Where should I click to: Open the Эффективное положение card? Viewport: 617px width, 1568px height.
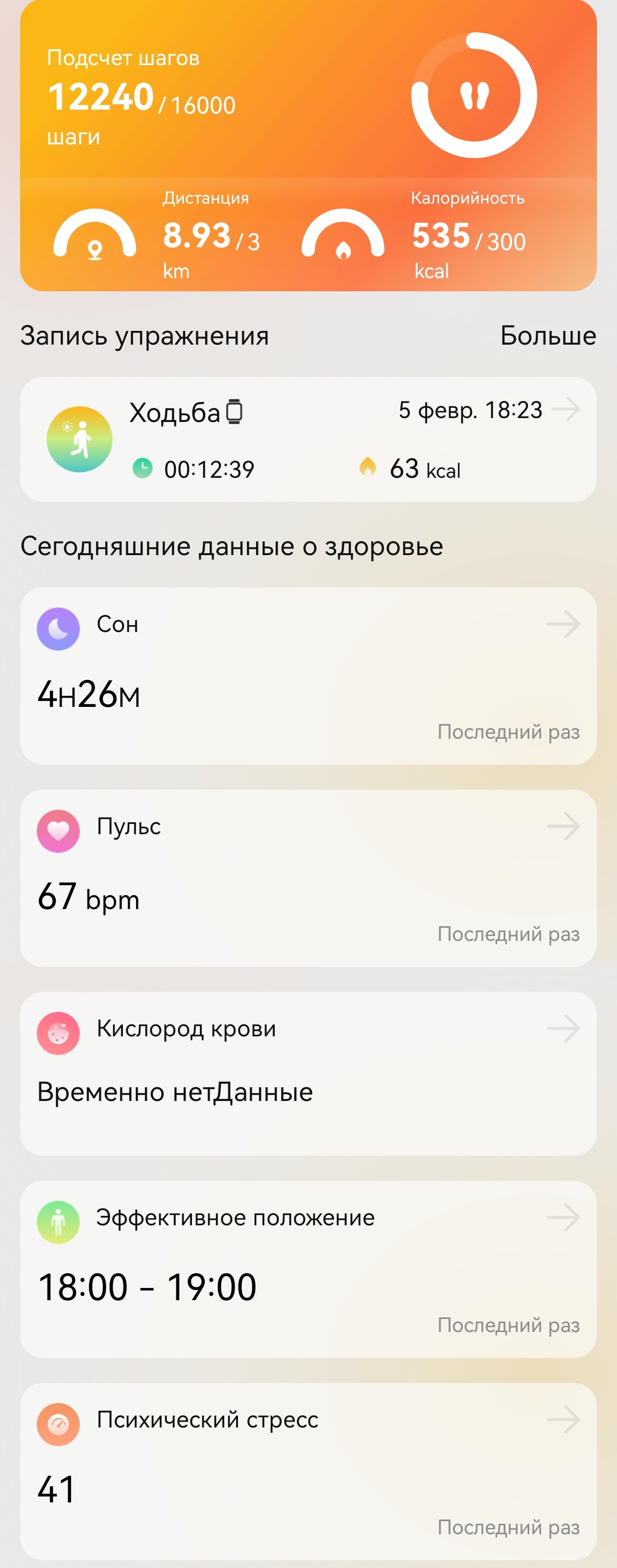308,1269
